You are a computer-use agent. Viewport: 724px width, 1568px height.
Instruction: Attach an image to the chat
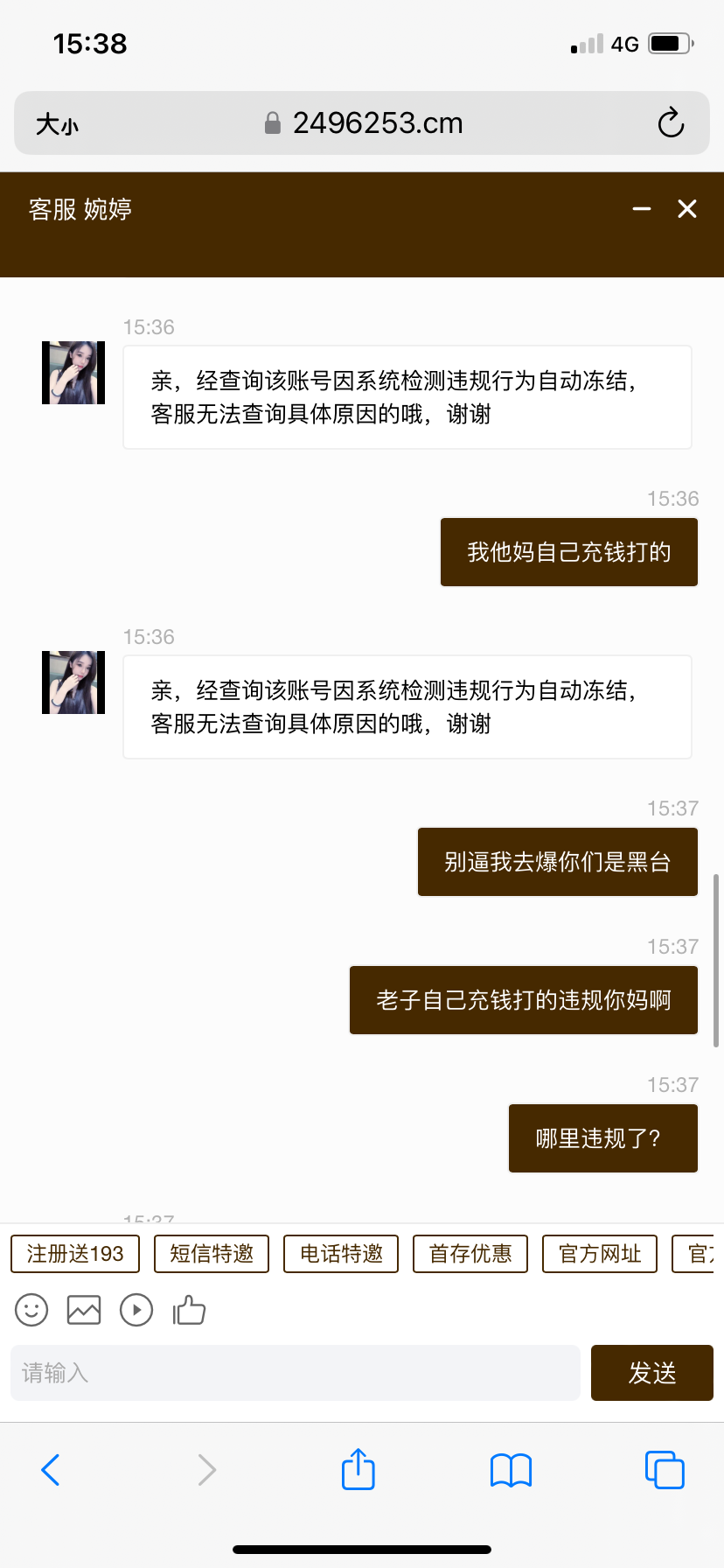coord(84,1310)
